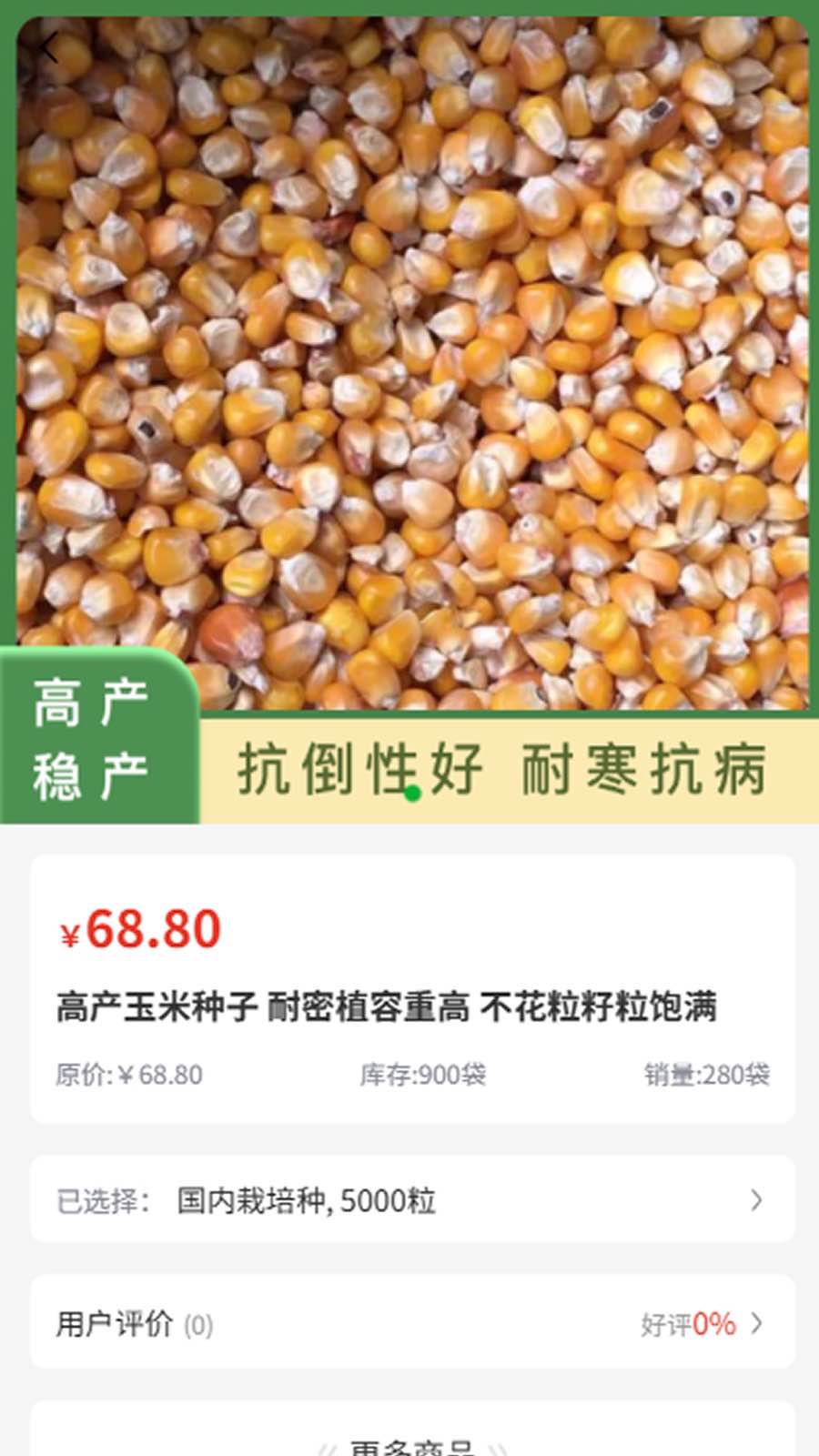Go back using the top arrow
Screen dimensions: 819x1456
(x=47, y=47)
